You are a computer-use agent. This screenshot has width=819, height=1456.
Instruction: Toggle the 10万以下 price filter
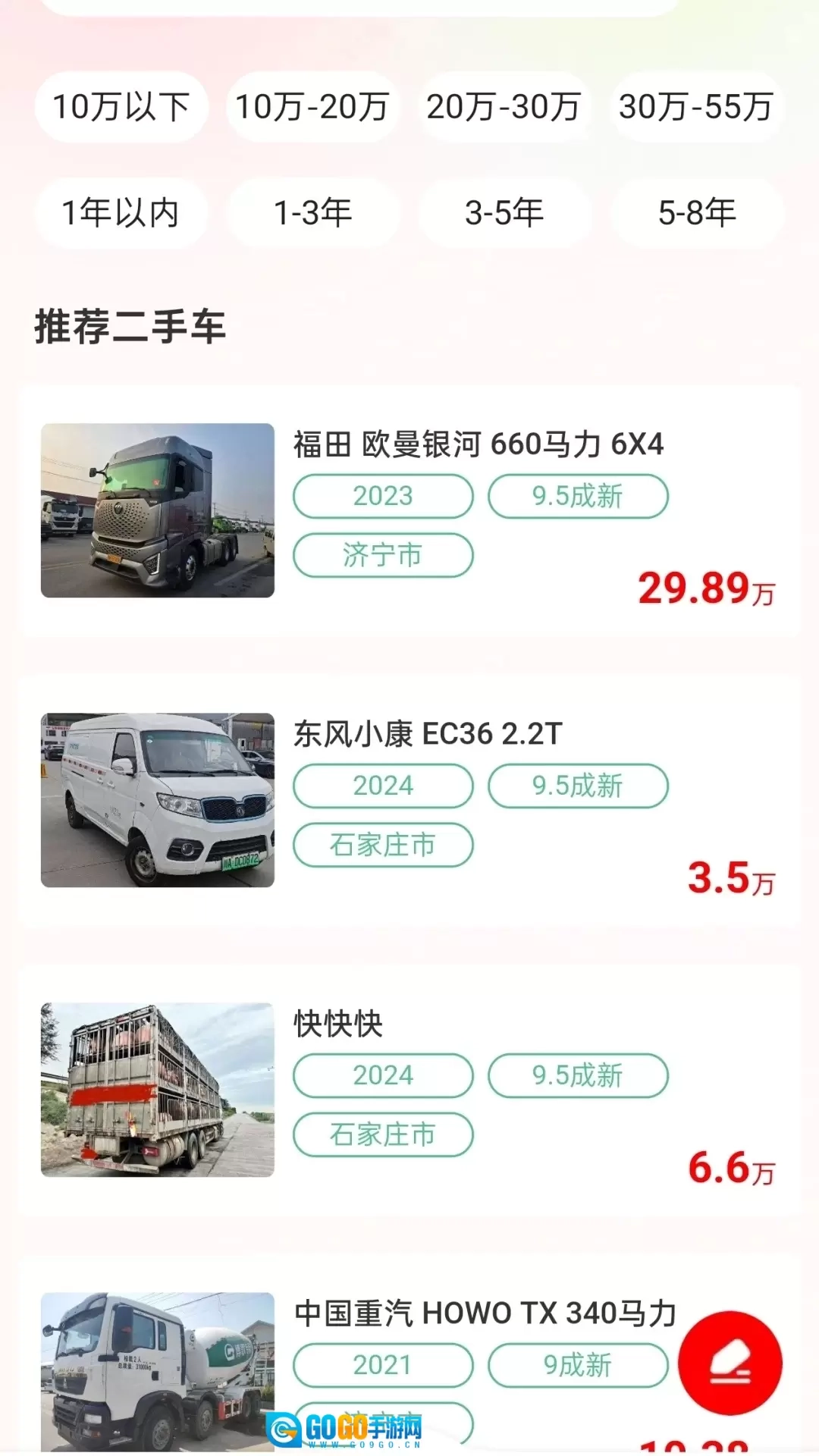[121, 108]
